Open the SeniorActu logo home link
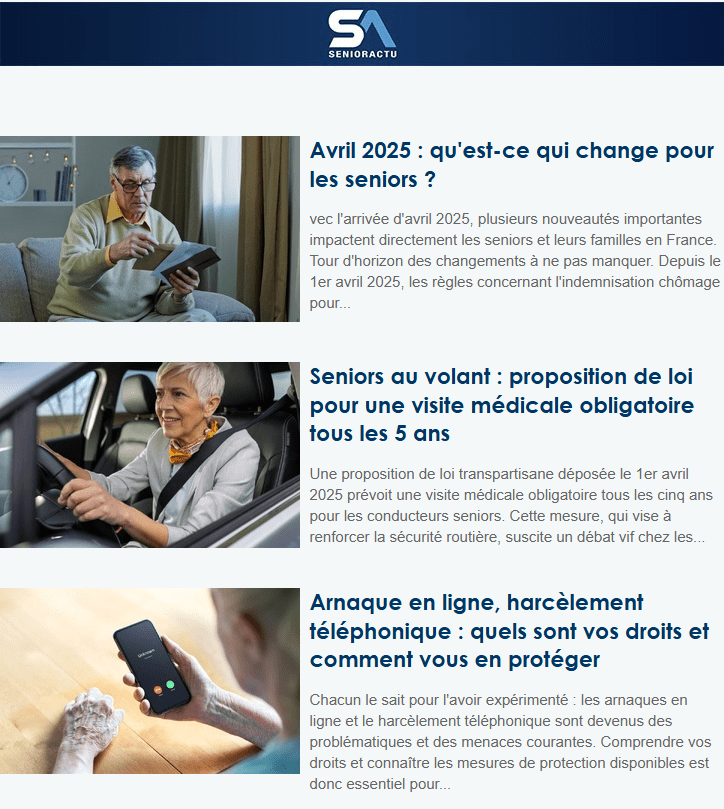Viewport: 724px width, 809px height. [362, 35]
